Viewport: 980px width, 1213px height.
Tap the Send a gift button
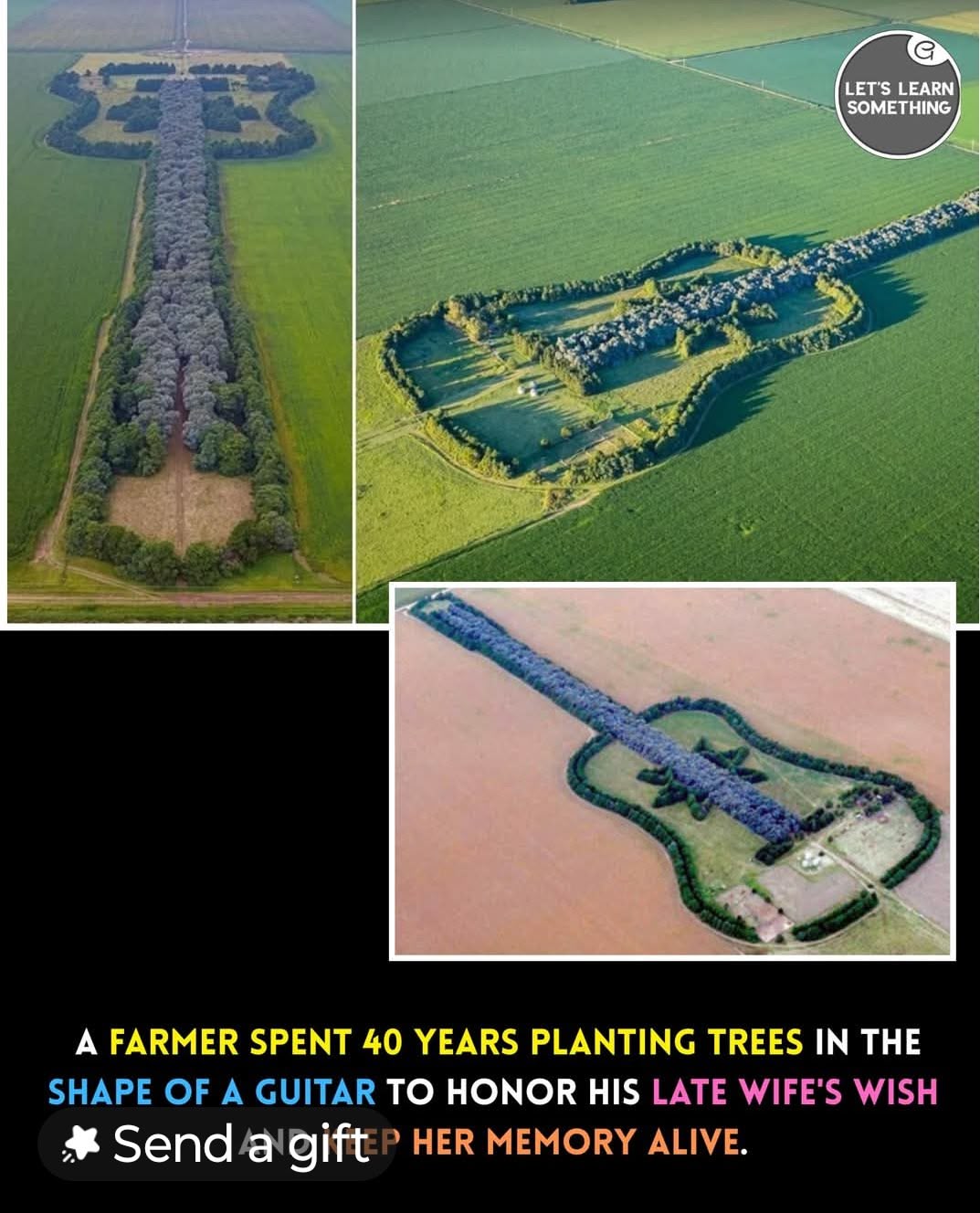pyautogui.click(x=216, y=1144)
